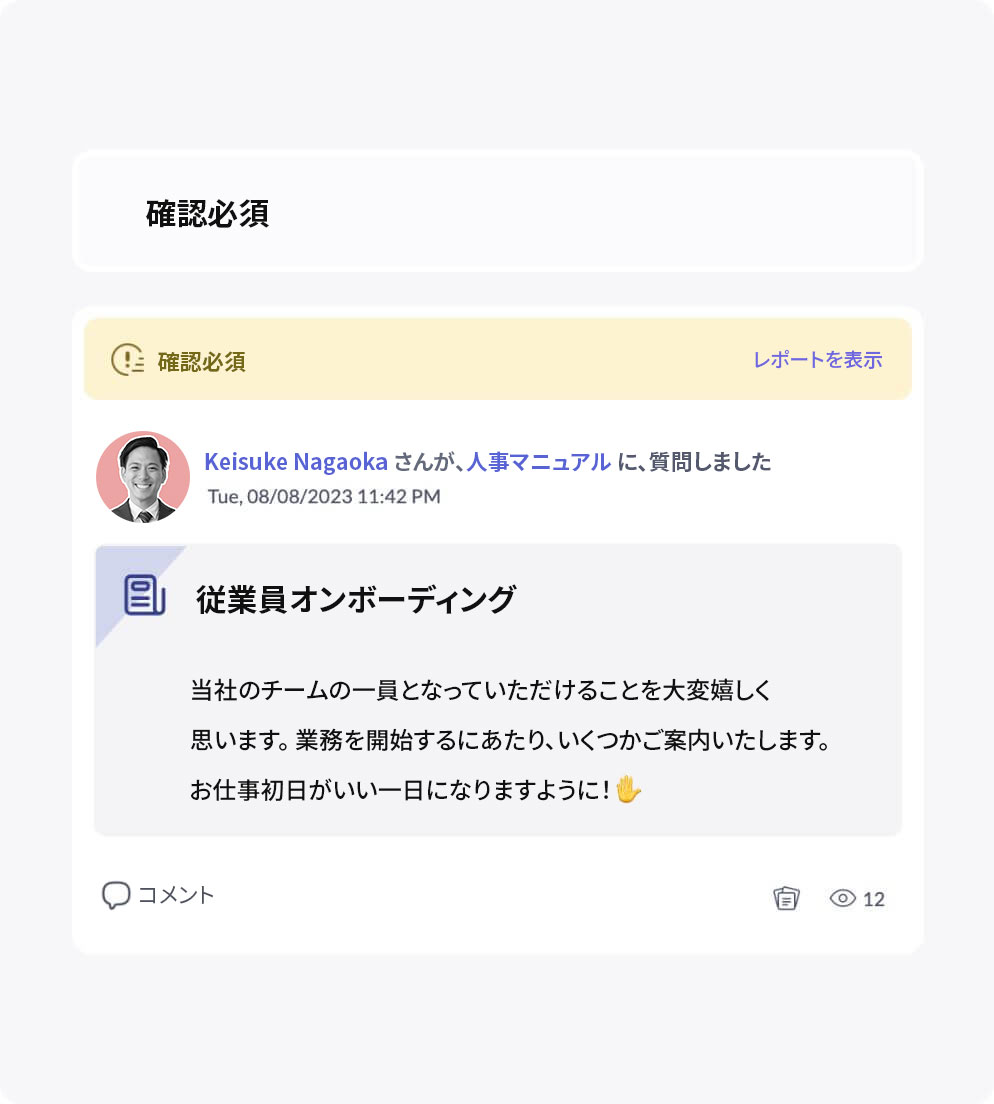Viewport: 994px width, 1104px height.
Task: Select the gray onboarding message body card
Action: click(x=497, y=688)
